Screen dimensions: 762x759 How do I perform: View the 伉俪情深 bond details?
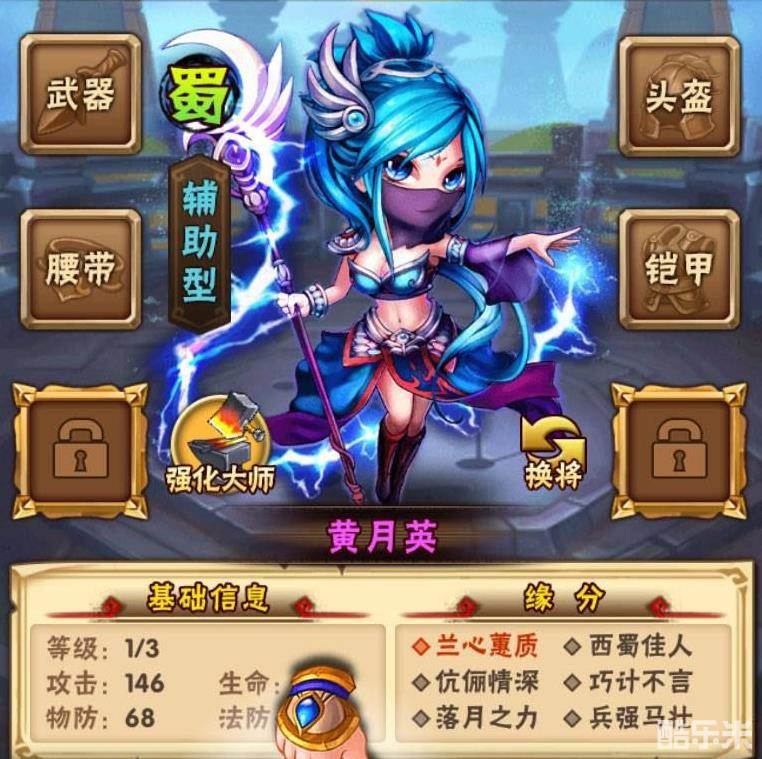point(478,682)
